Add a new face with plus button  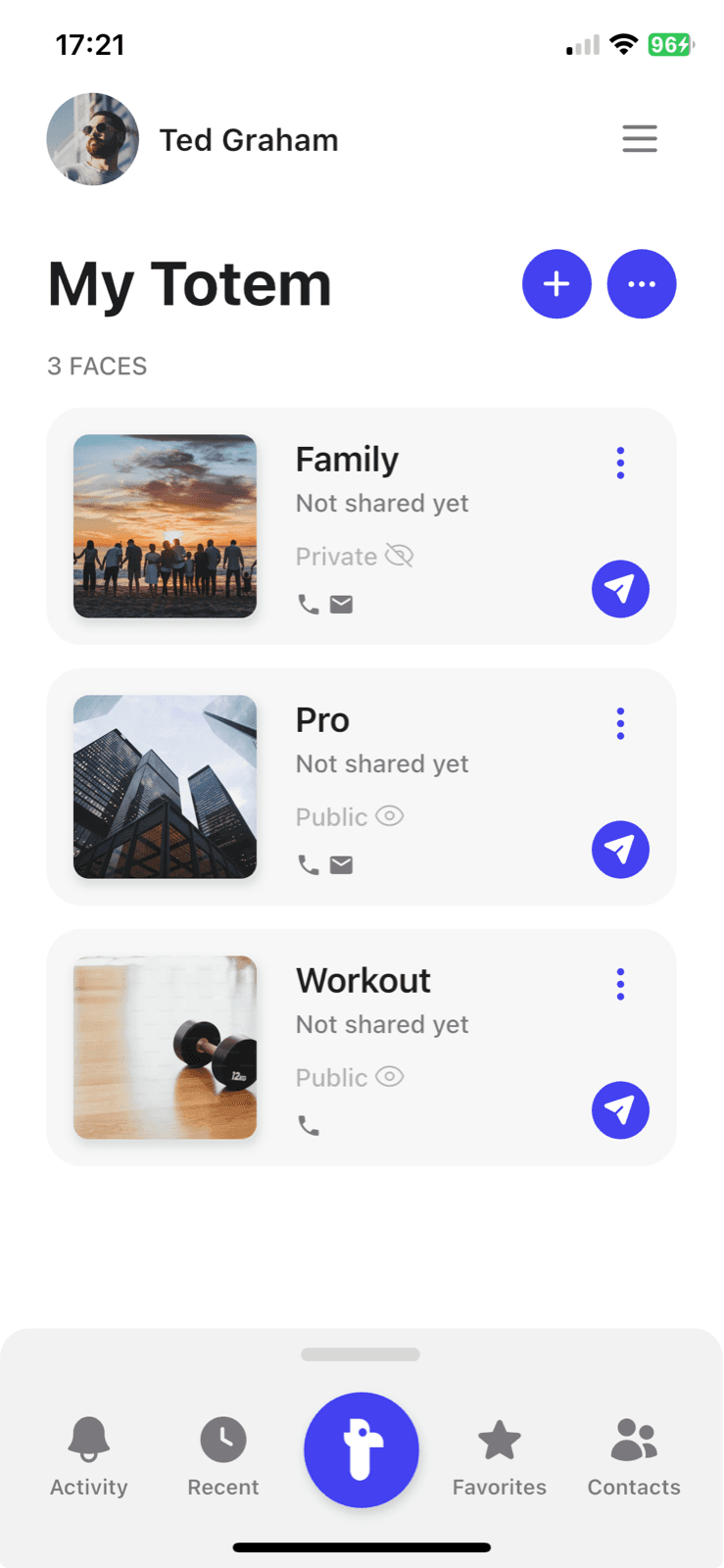(x=556, y=284)
